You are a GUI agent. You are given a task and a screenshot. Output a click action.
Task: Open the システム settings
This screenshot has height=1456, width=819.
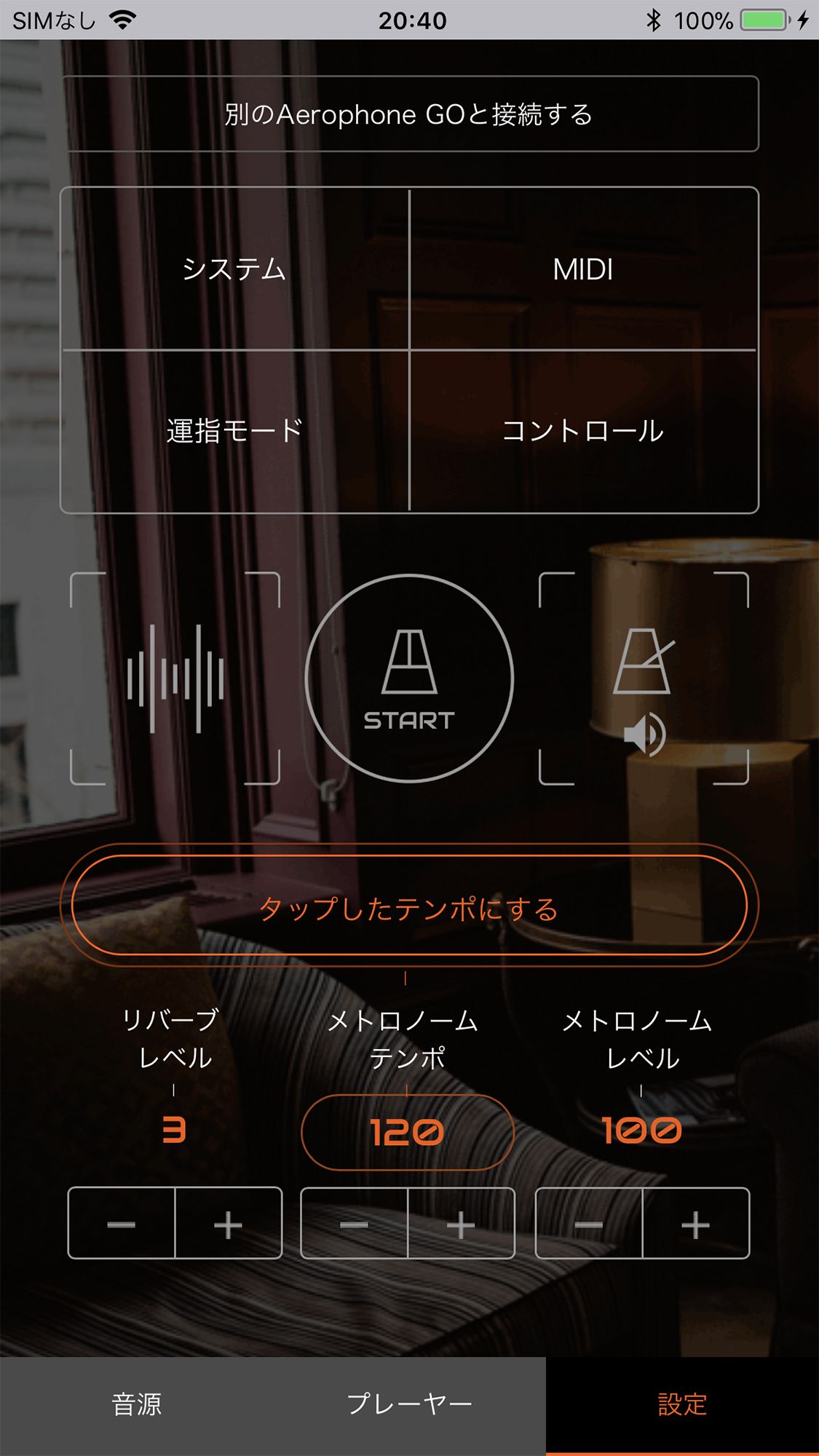(235, 269)
